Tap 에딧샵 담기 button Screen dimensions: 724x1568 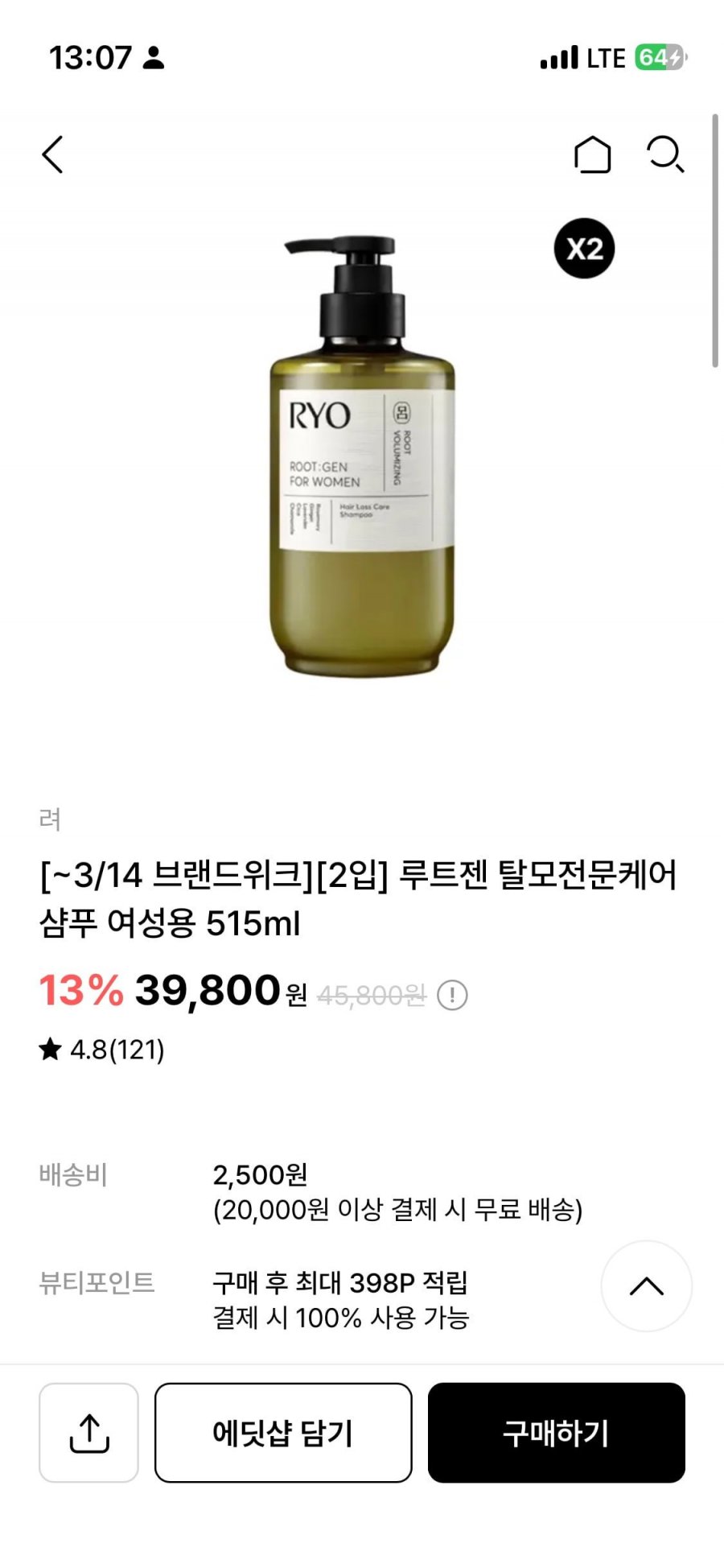pos(283,1433)
